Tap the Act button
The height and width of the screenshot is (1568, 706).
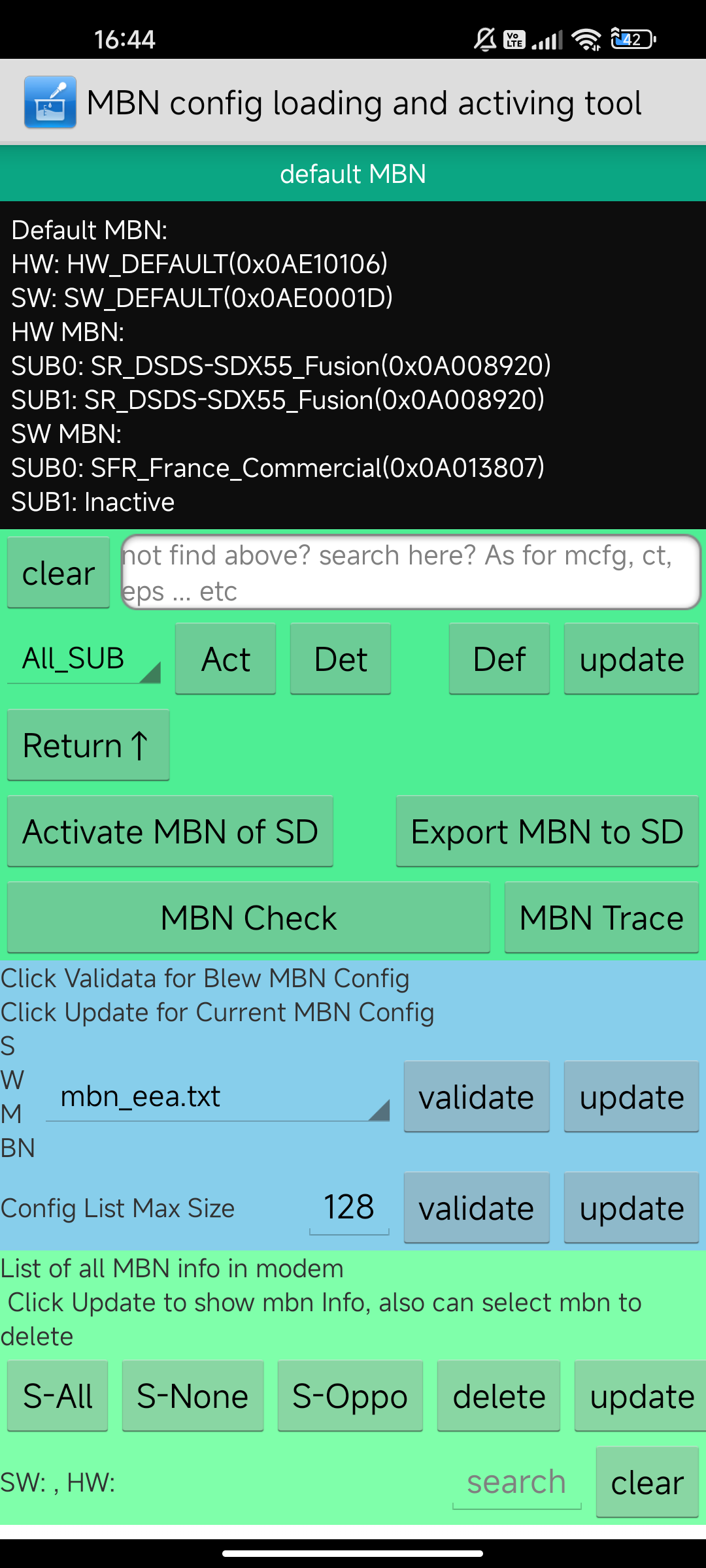(x=226, y=659)
